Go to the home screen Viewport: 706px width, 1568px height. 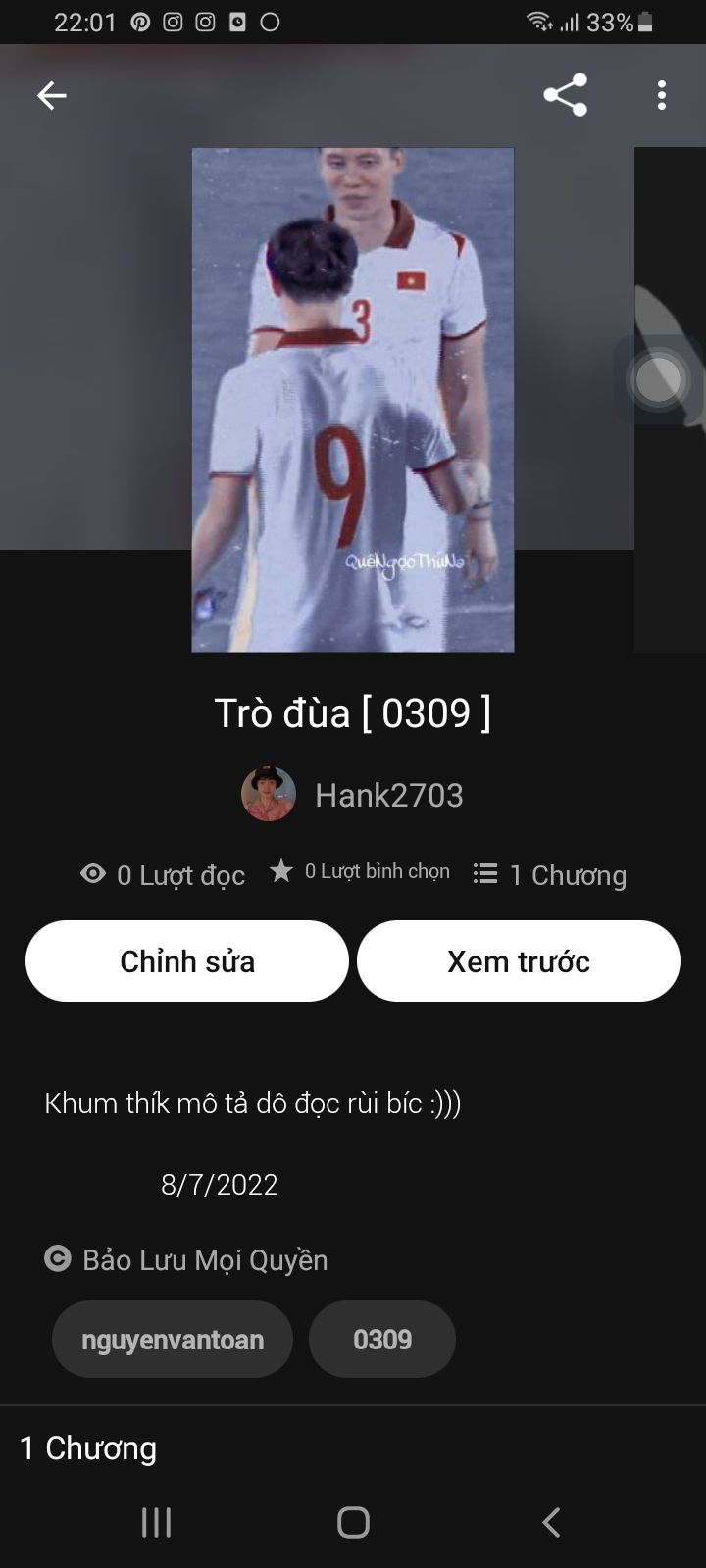(x=353, y=1522)
